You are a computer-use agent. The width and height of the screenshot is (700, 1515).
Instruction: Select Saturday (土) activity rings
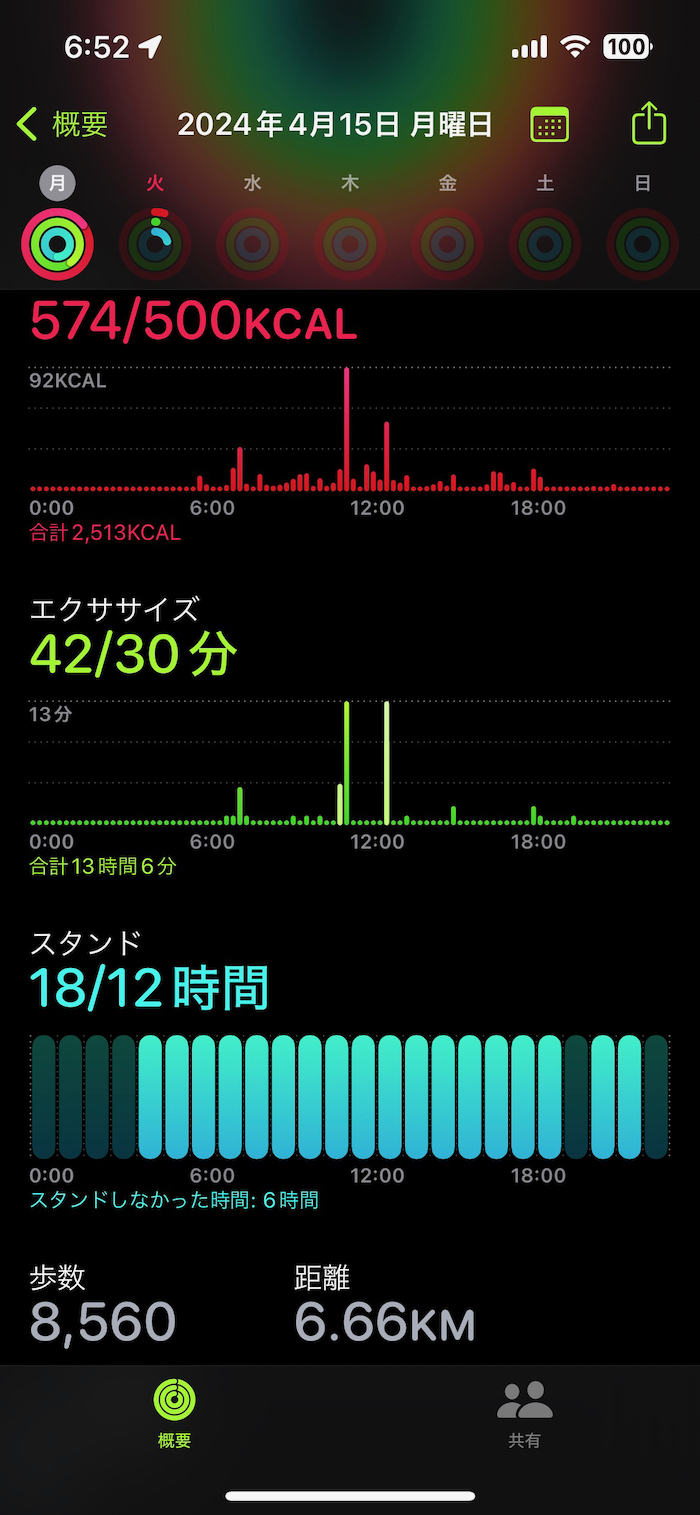click(x=545, y=242)
